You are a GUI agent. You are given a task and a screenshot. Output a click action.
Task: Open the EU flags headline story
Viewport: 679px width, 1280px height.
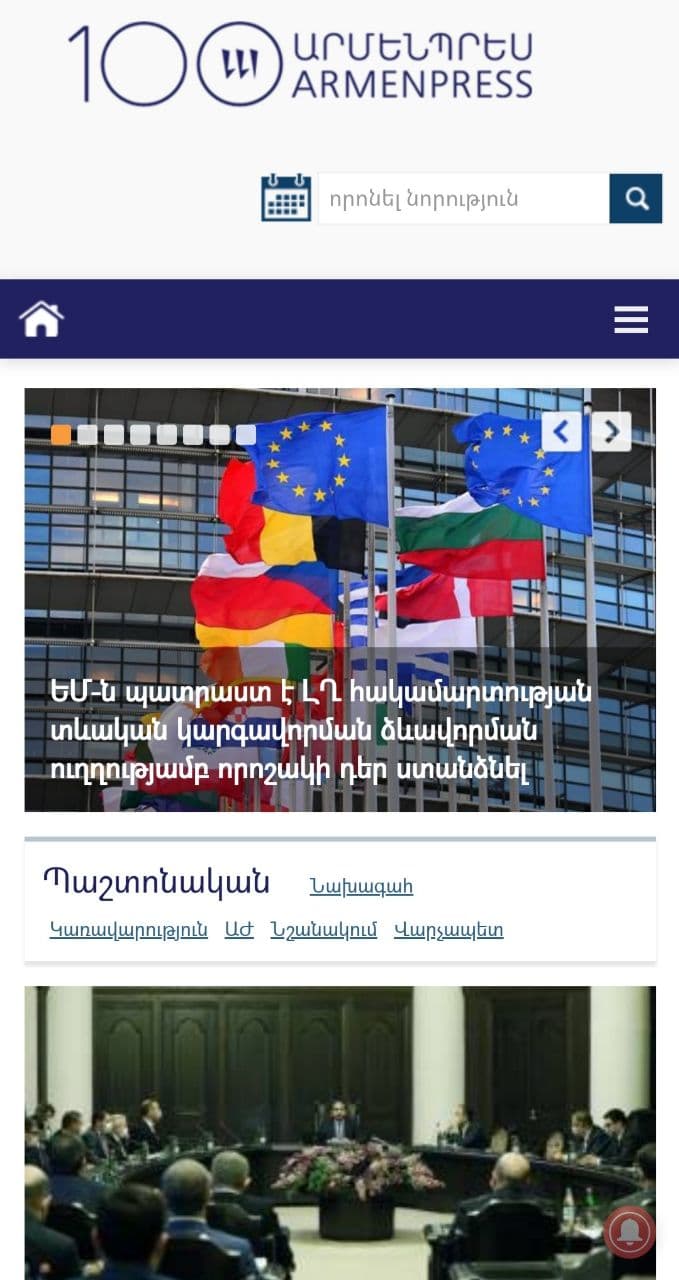tap(320, 731)
